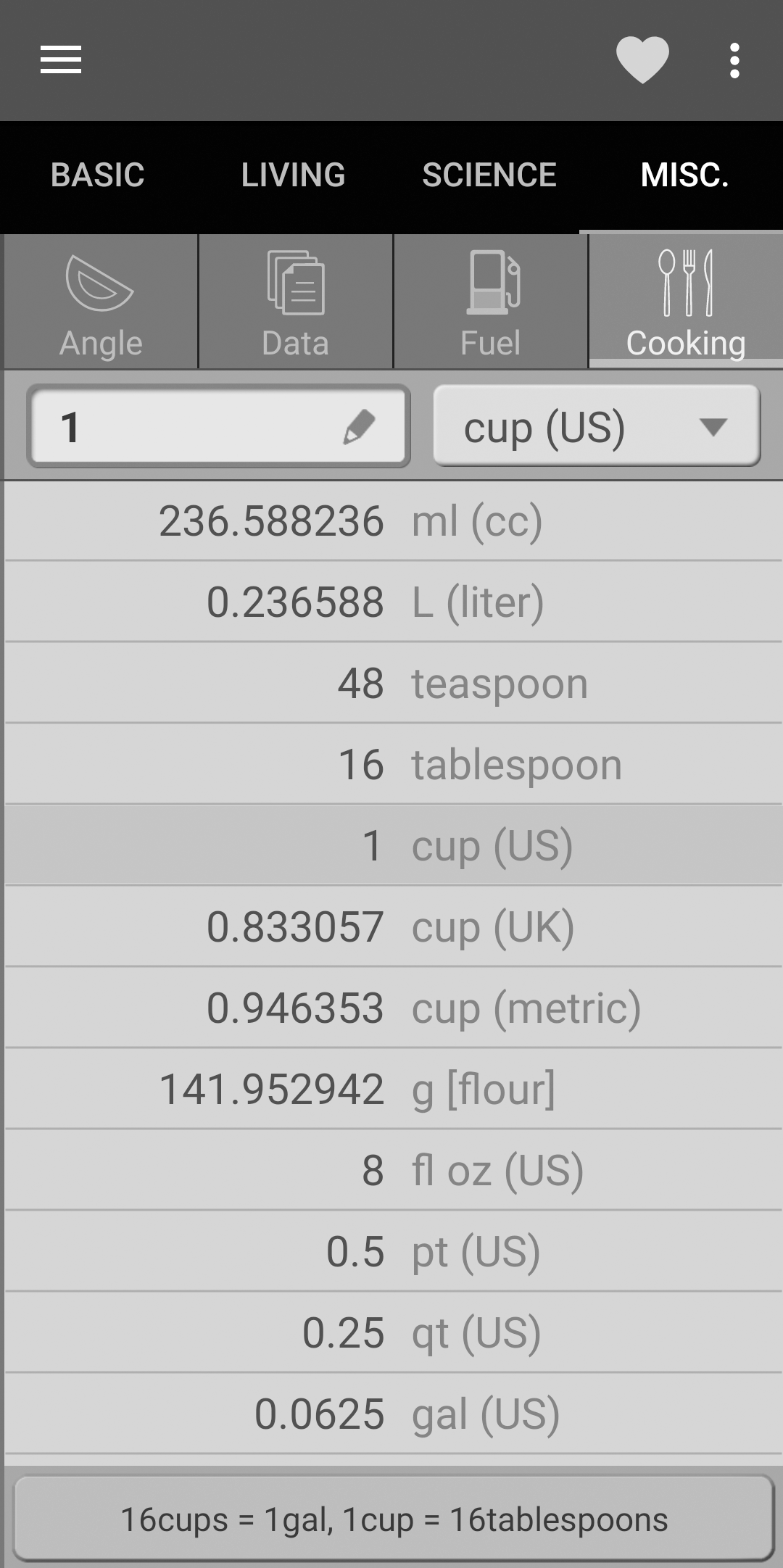Screen dimensions: 783x1568
Task: Switch to the LIVING tab
Action: [x=293, y=175]
